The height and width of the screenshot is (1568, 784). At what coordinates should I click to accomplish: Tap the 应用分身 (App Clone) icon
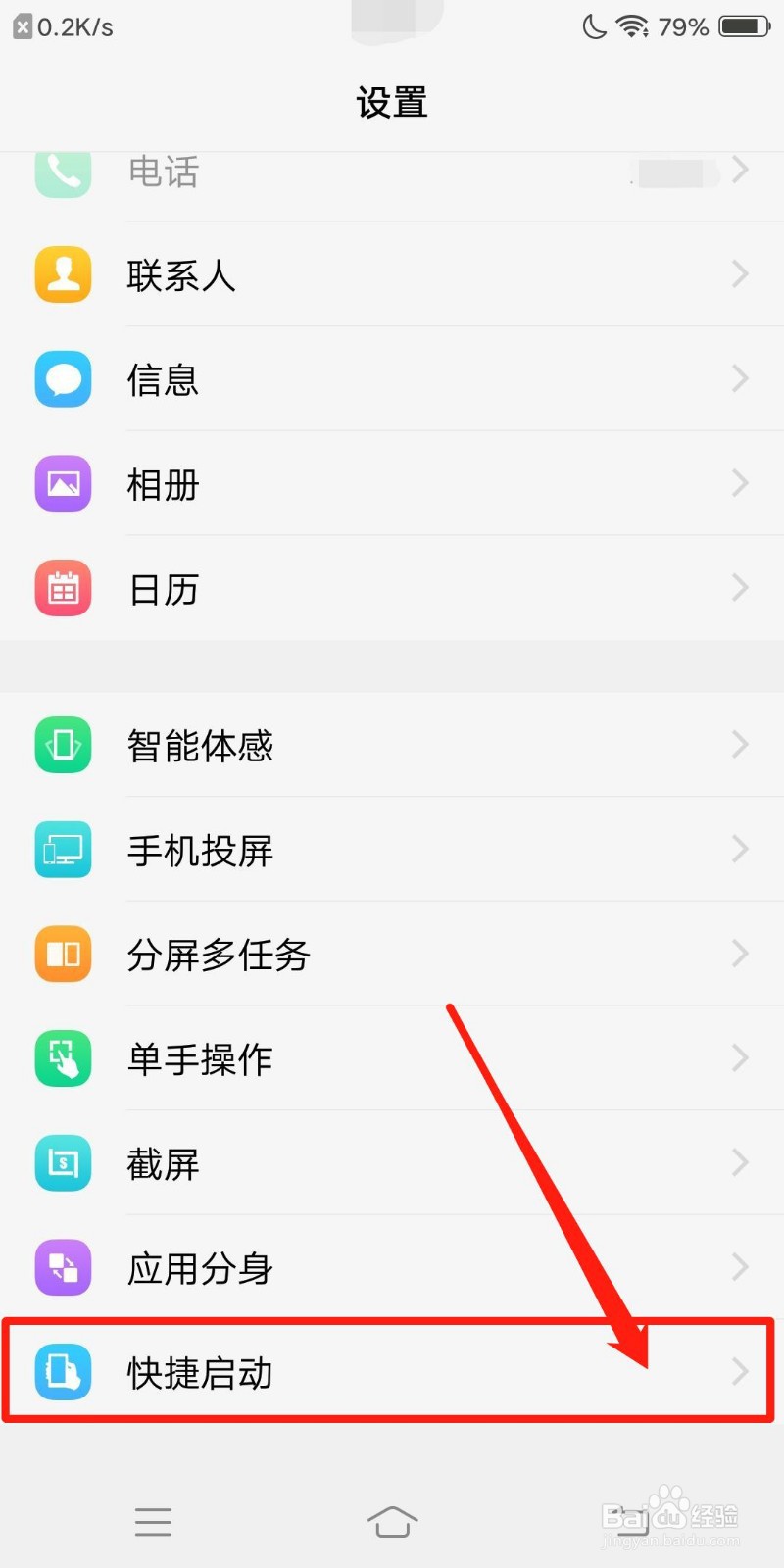pyautogui.click(x=63, y=1267)
